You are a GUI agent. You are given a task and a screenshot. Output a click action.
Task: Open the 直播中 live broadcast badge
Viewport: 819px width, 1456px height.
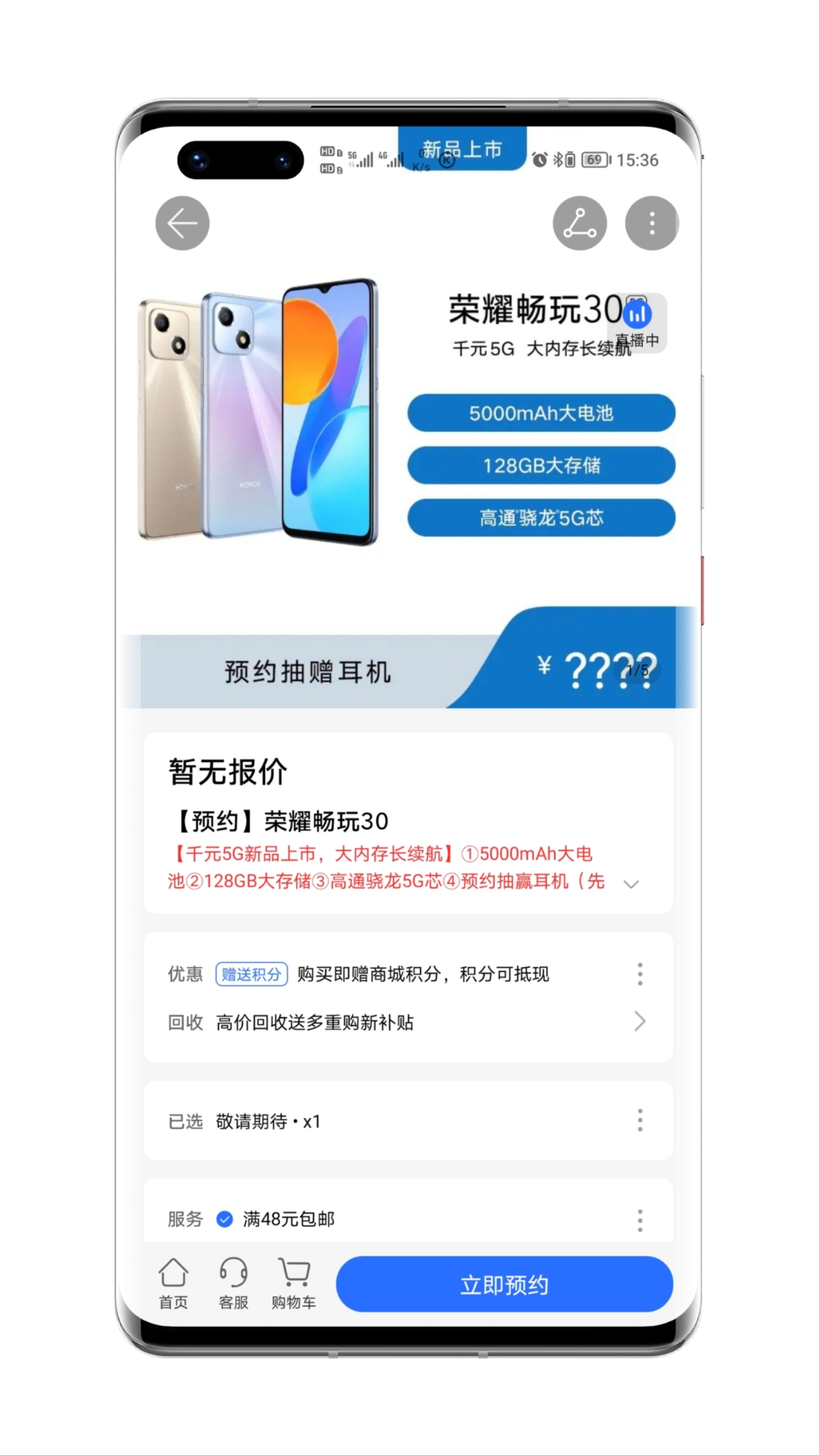(638, 324)
